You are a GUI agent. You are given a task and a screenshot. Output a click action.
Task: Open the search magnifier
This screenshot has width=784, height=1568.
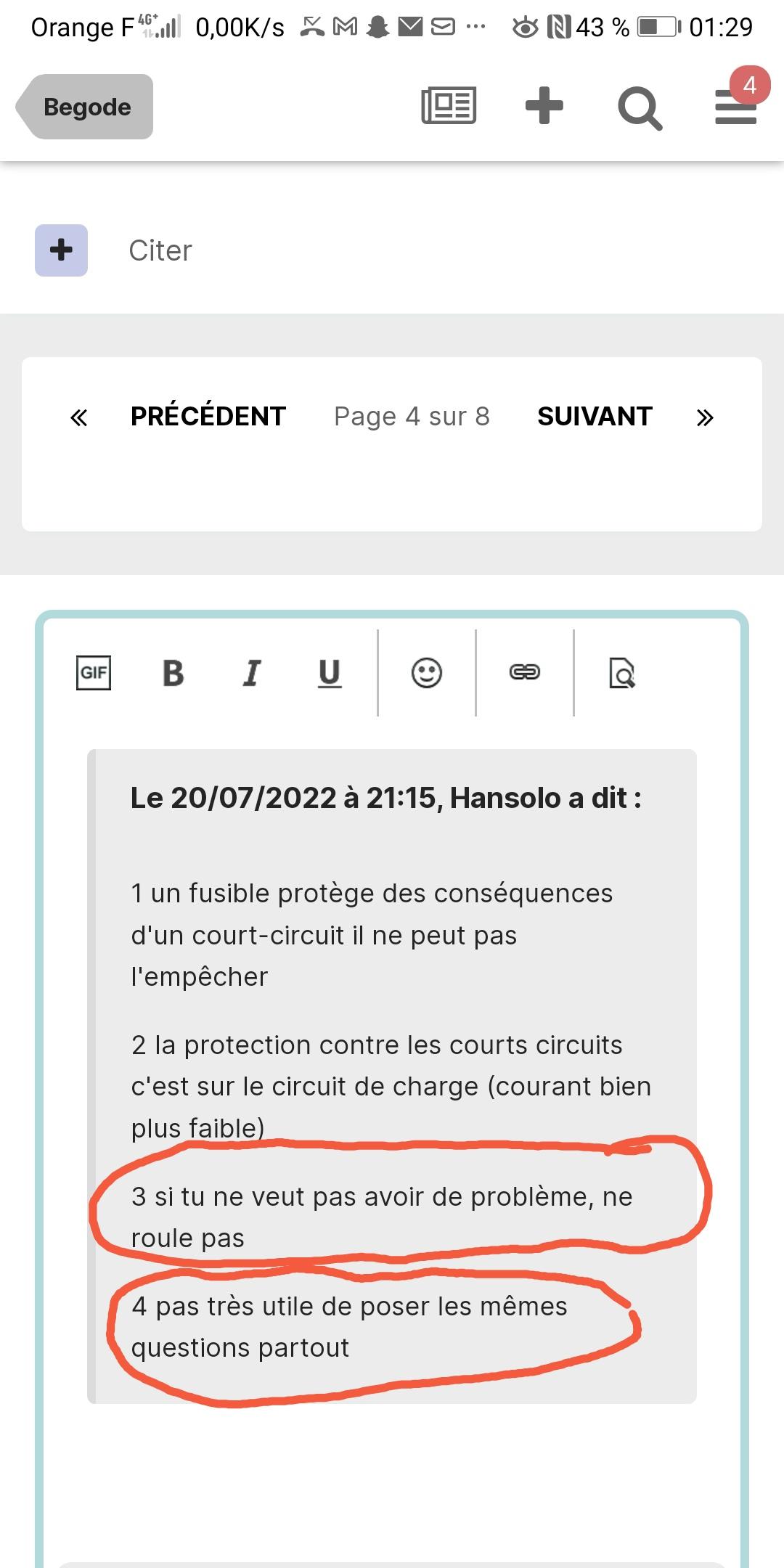coord(640,108)
